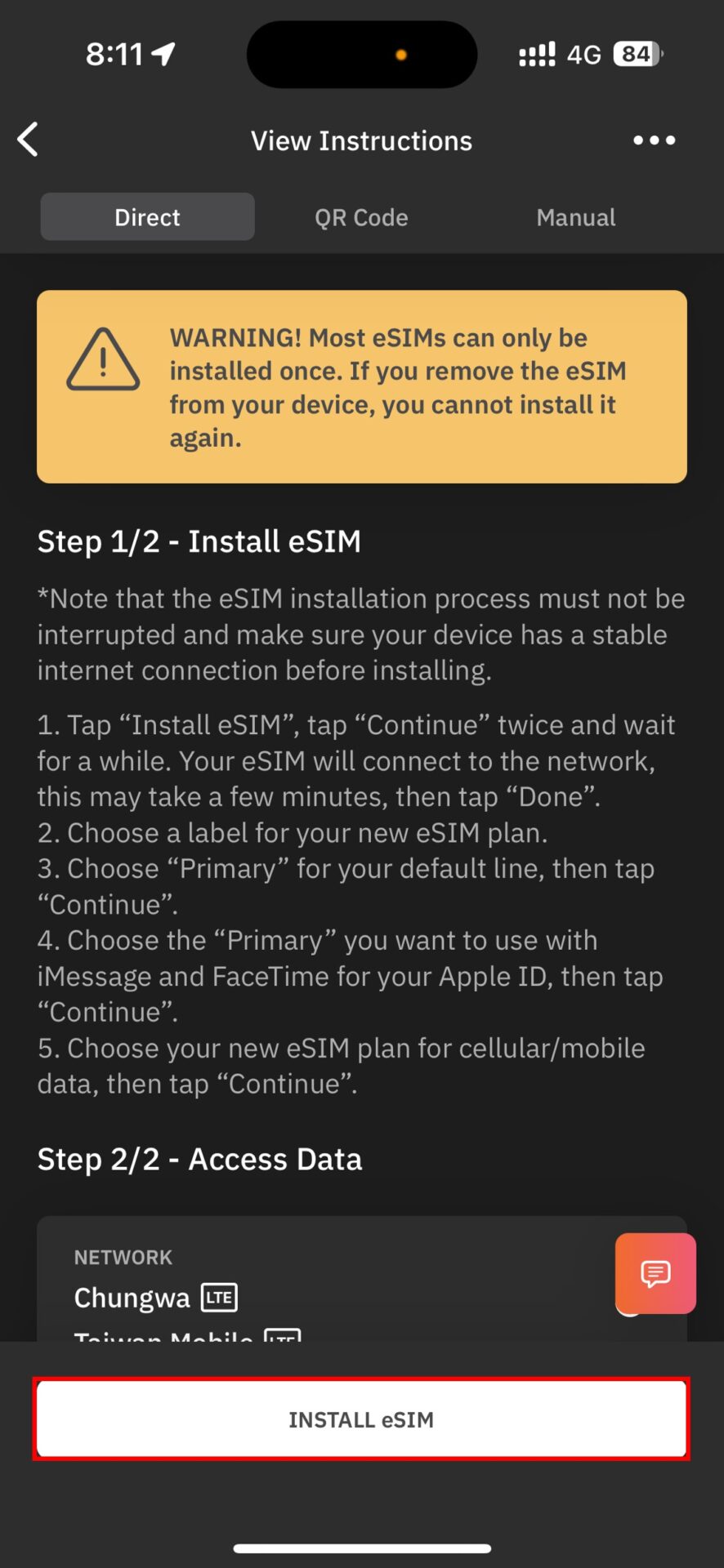Screen dimensions: 724x1568
Task: Open the three-dot overflow menu
Action: coord(655,140)
